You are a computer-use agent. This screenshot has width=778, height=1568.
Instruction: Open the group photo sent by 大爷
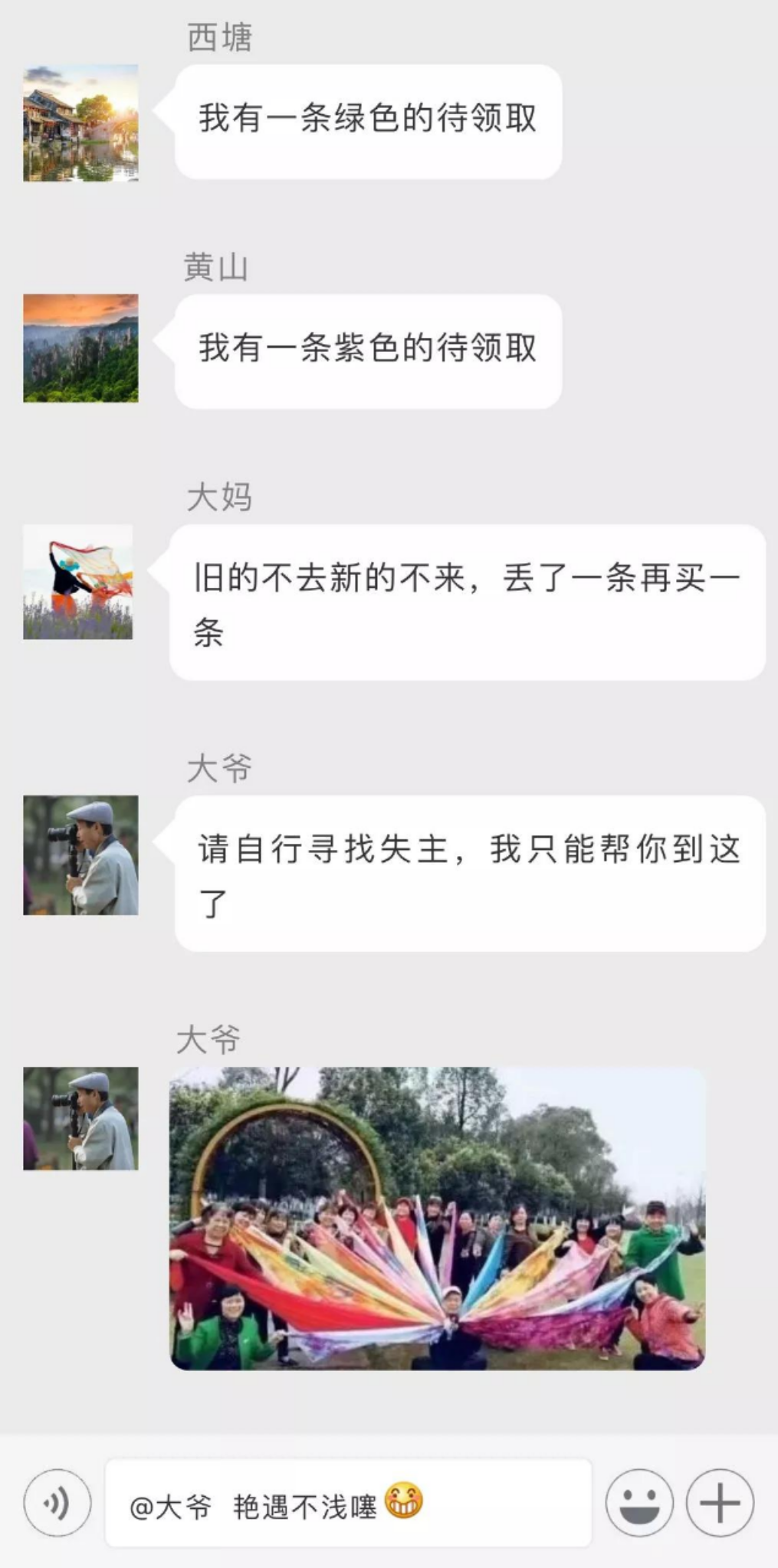[x=437, y=1218]
